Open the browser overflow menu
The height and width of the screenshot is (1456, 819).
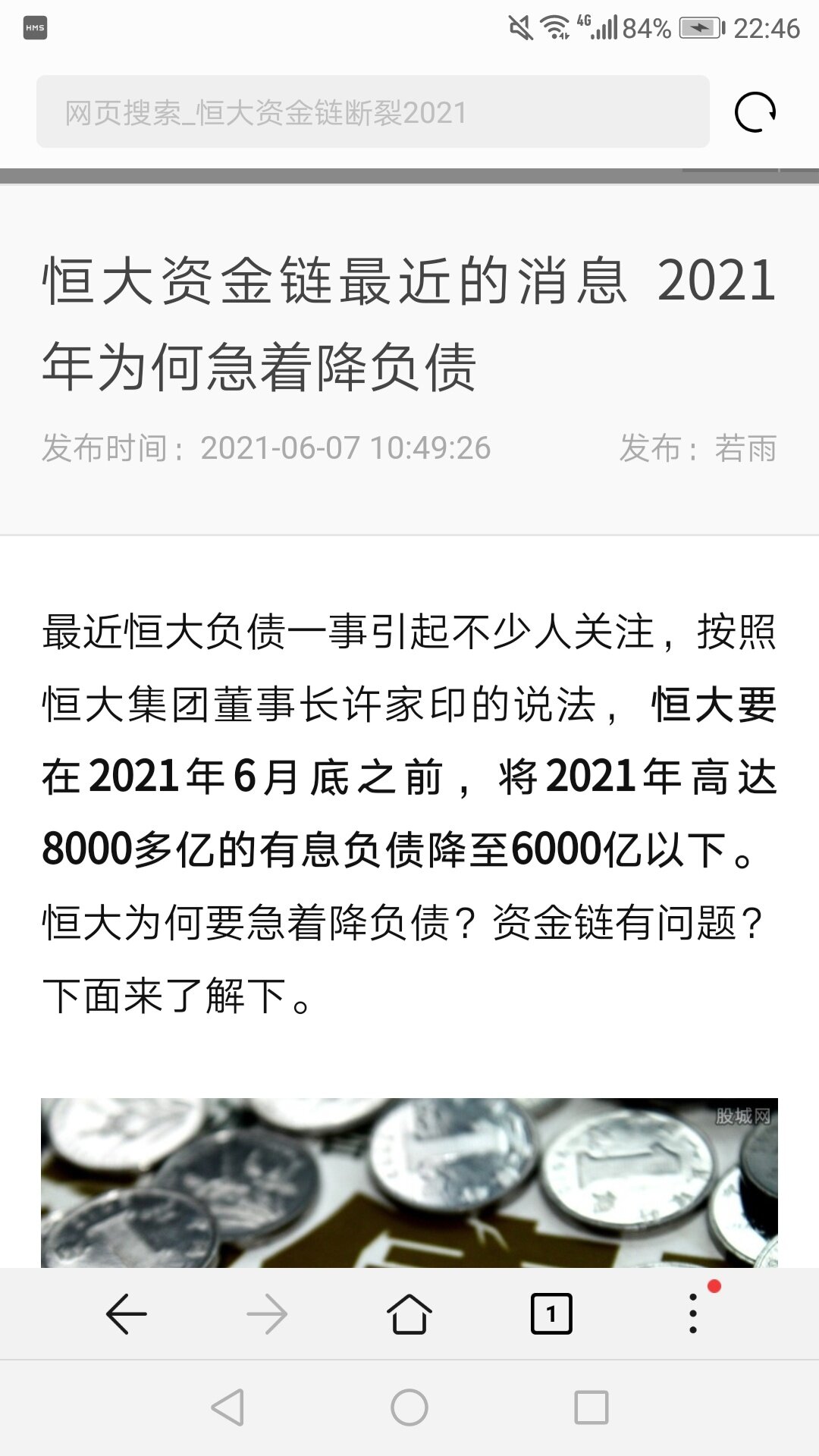693,1313
